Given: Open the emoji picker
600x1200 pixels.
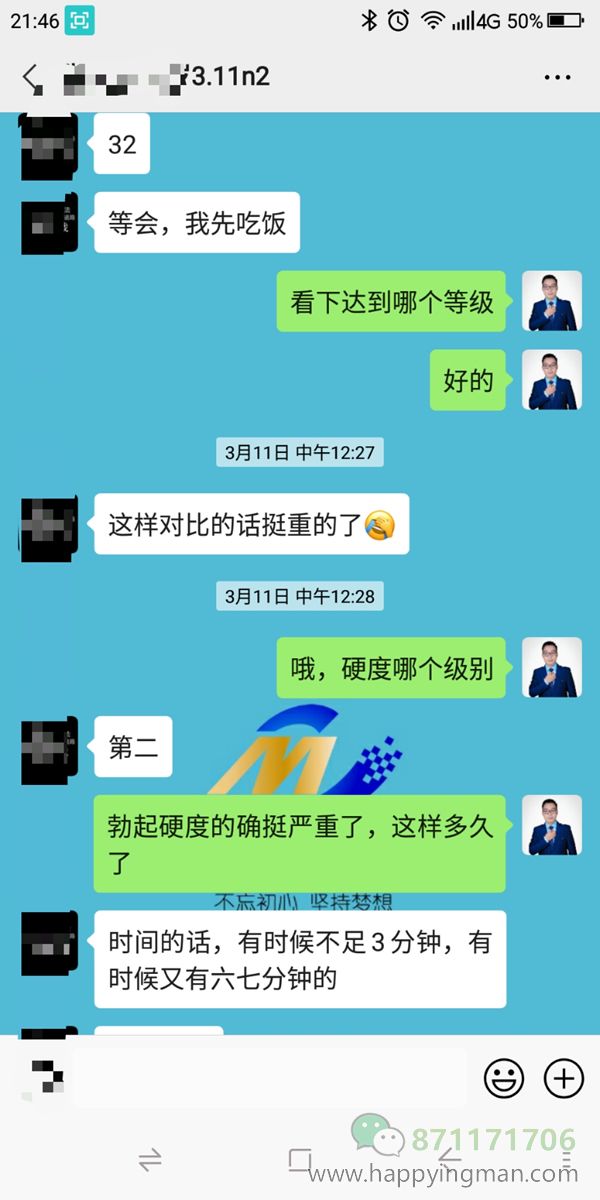Looking at the screenshot, I should point(504,1078).
